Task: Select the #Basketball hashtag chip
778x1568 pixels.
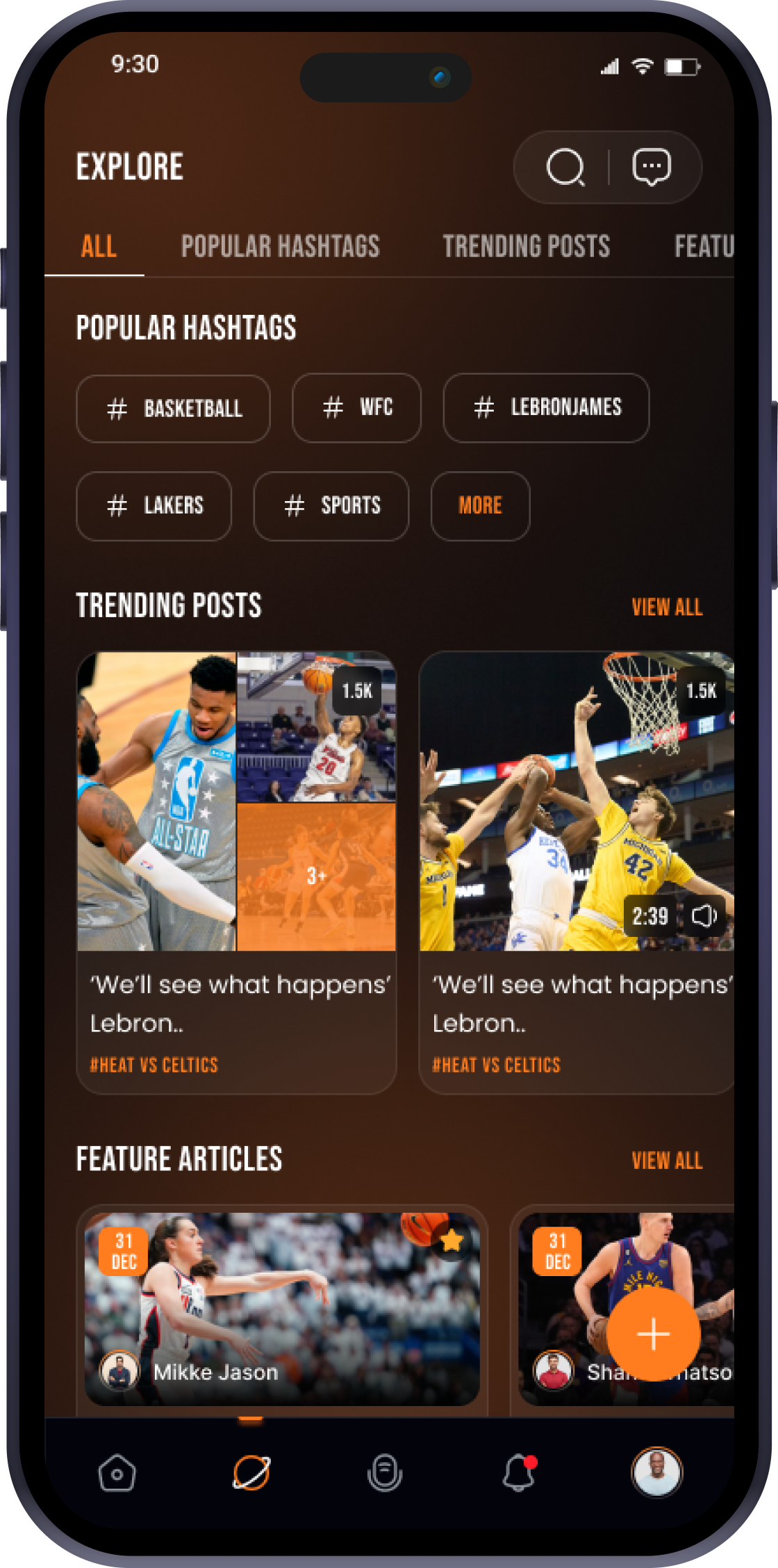Action: (173, 409)
